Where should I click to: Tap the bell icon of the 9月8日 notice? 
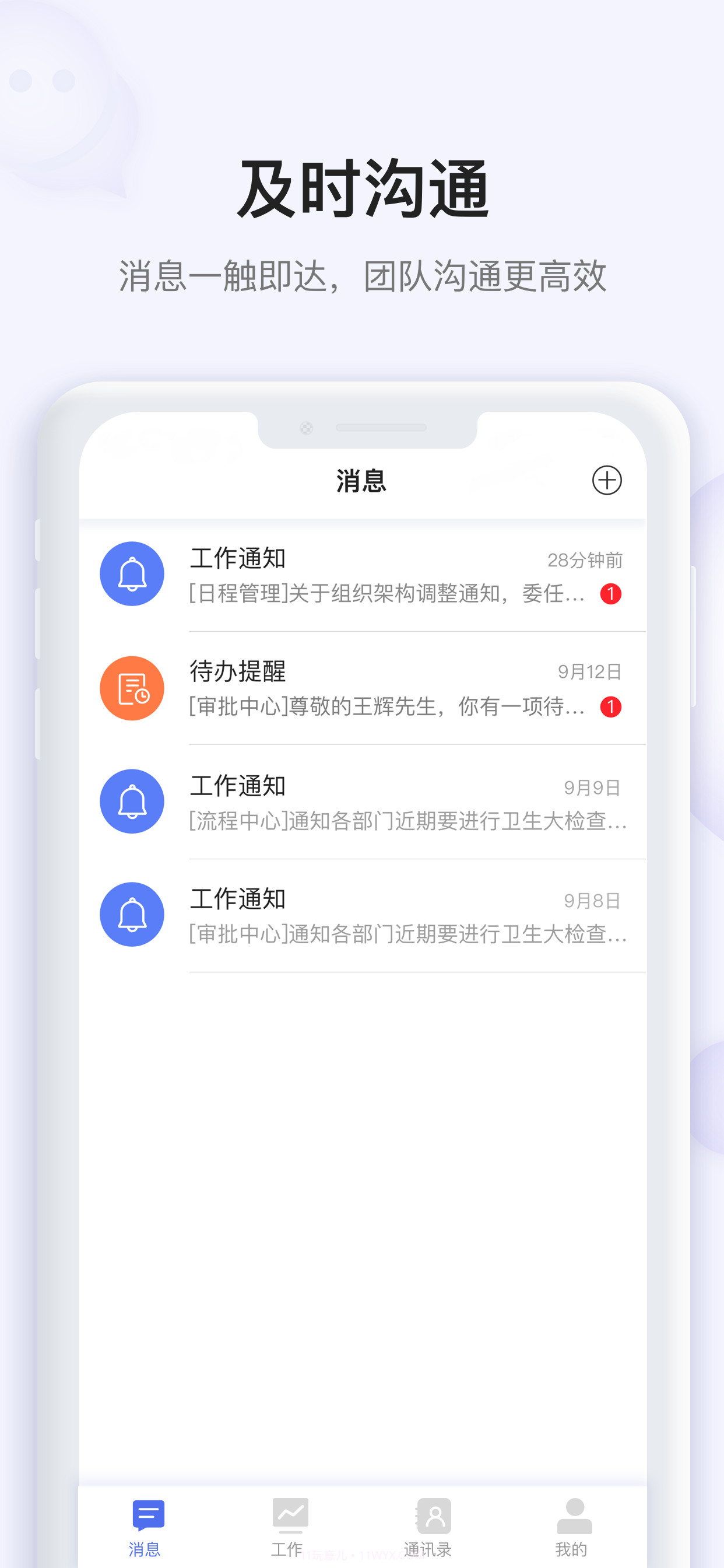coord(132,914)
